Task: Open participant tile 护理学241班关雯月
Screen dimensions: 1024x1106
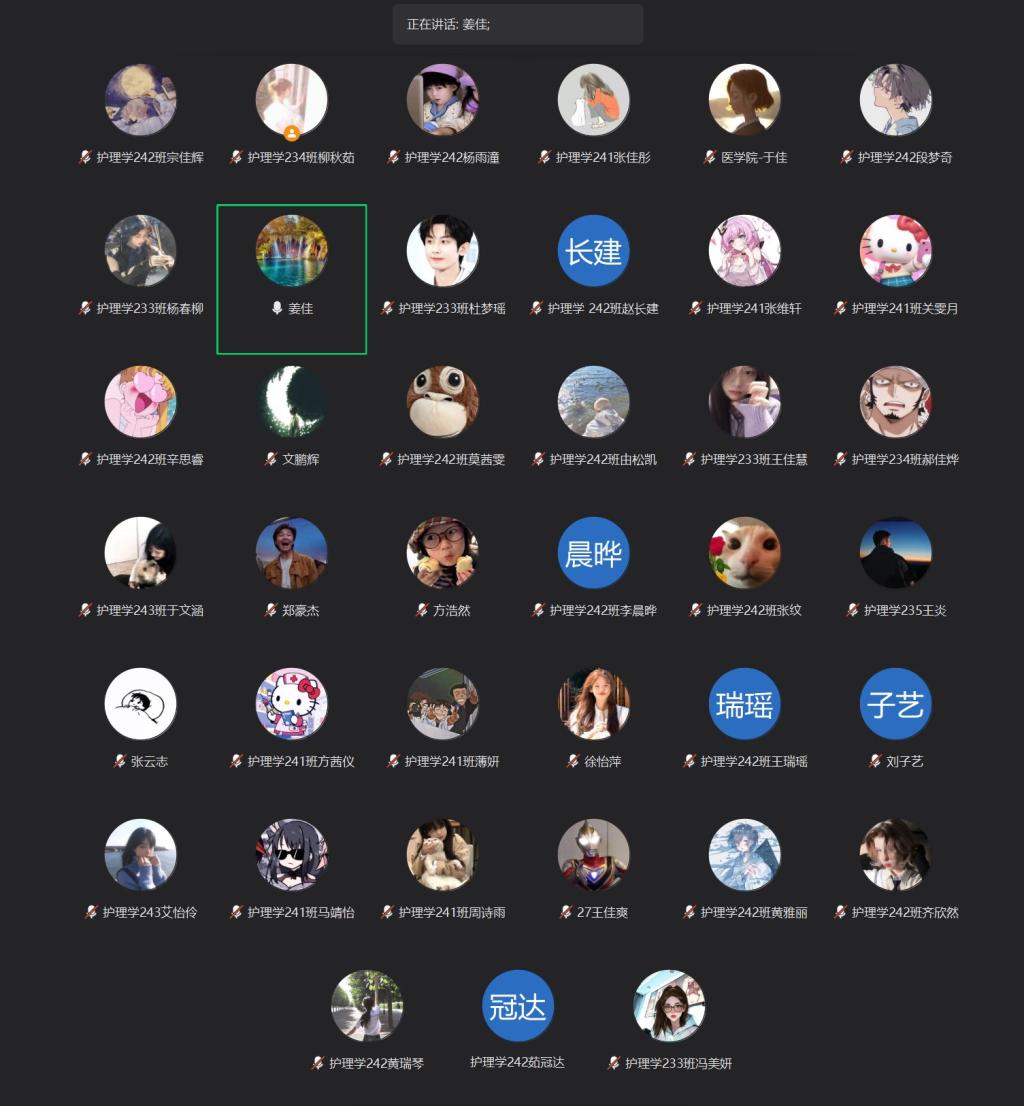Action: (x=896, y=251)
